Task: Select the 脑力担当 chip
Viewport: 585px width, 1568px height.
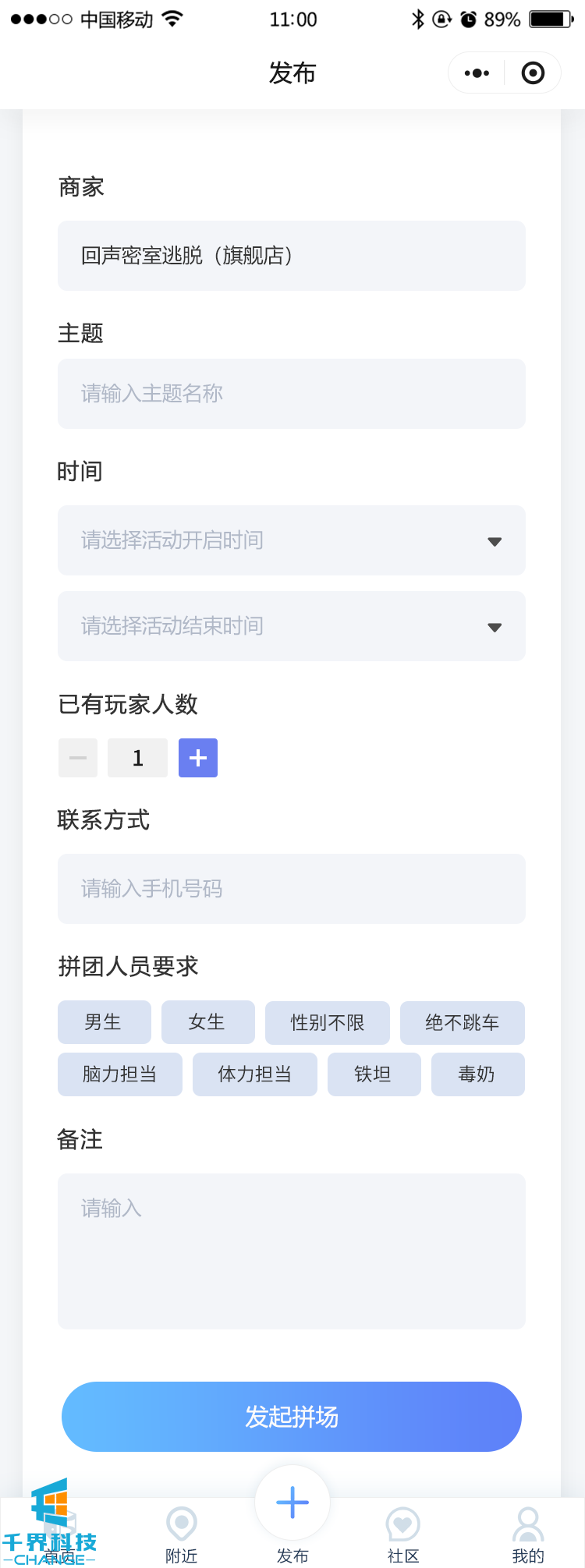Action: coord(119,1074)
